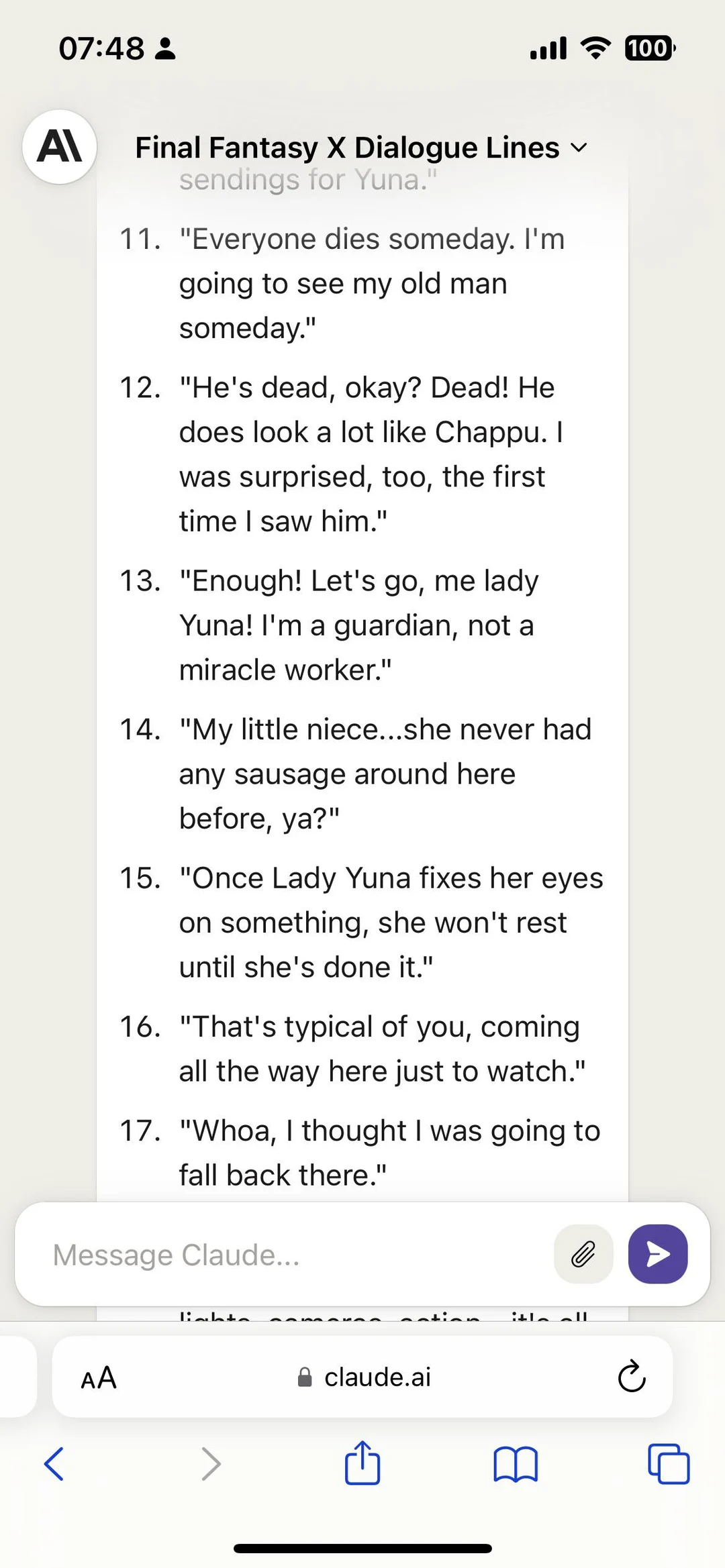
Task: Share this page using Safari's share icon
Action: pyautogui.click(x=362, y=1463)
